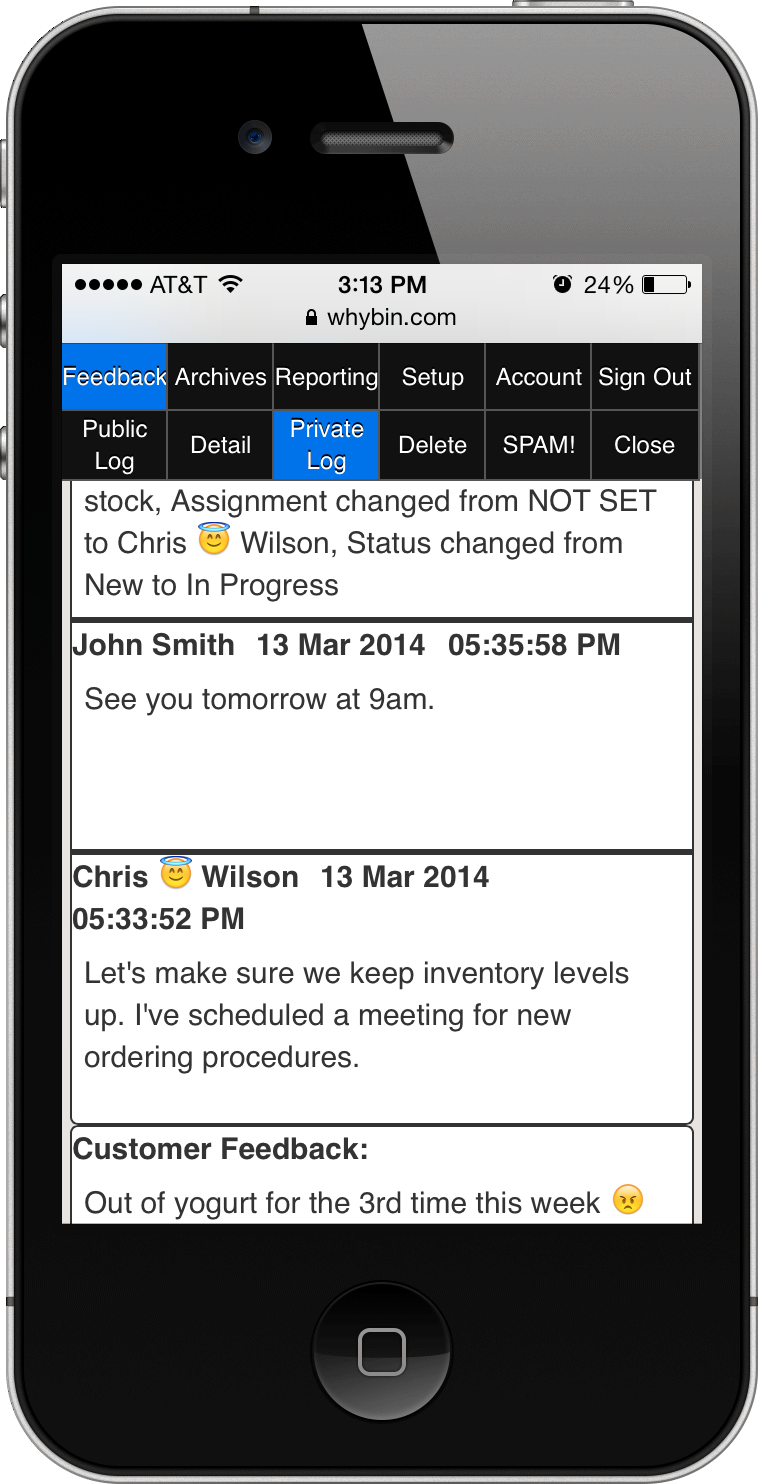Image resolution: width=758 pixels, height=1484 pixels.
Task: Open the Account page
Action: [538, 377]
